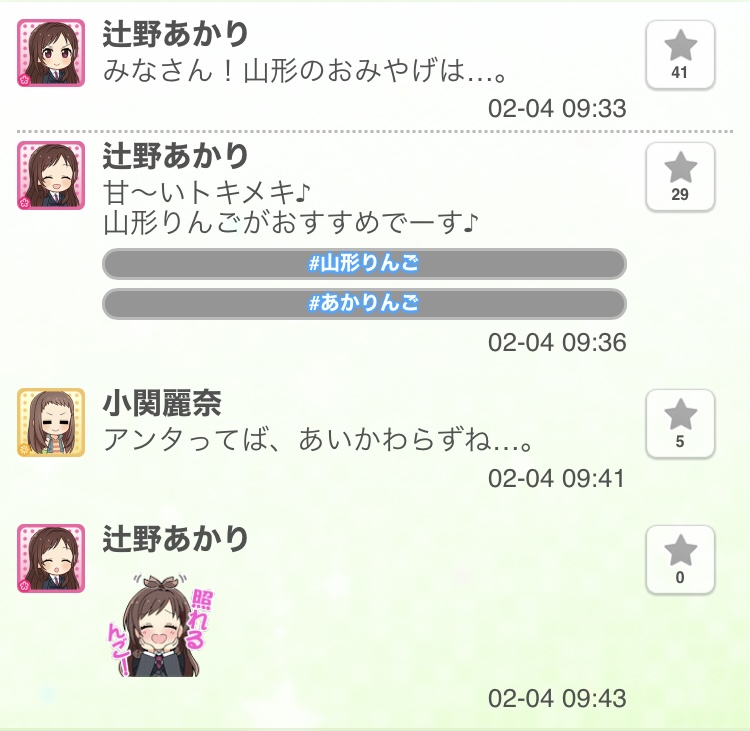
Task: Star the post with 41 stars
Action: (680, 55)
